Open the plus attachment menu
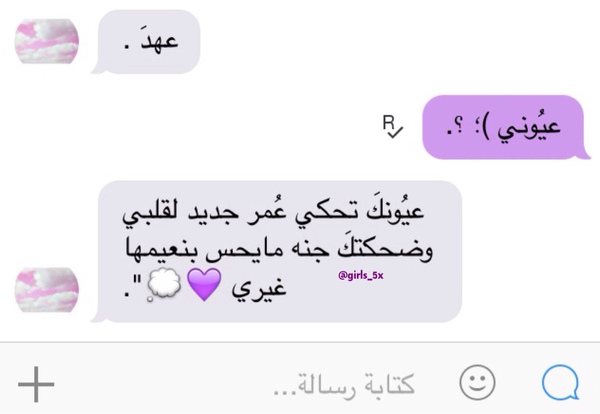The image size is (600, 414). (35, 382)
